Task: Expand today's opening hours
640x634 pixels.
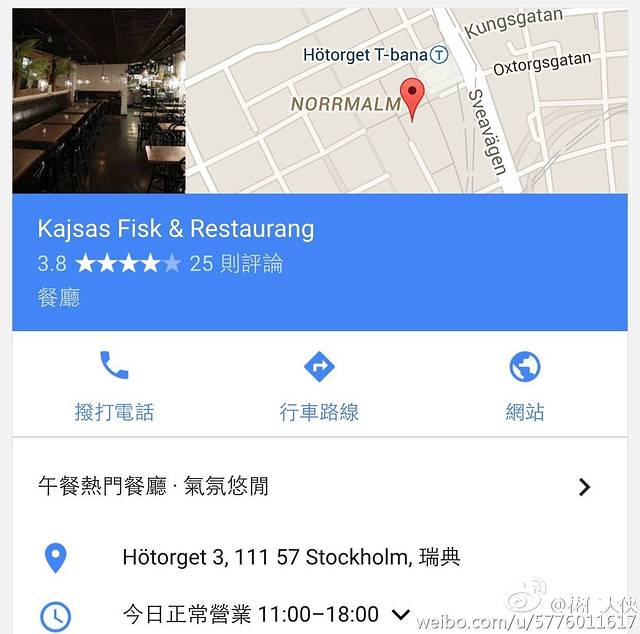Action: coord(402,614)
